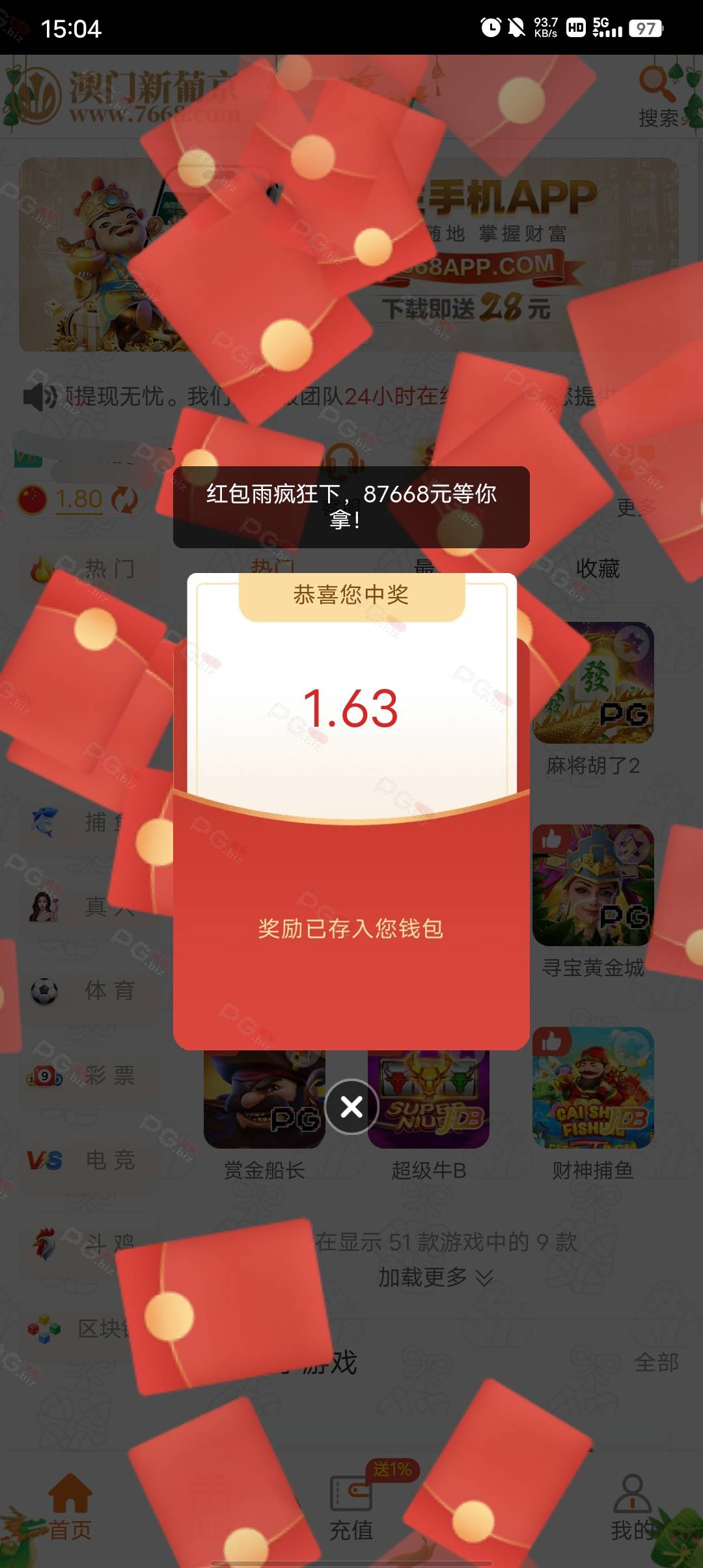Close the red envelope prize popup
The image size is (703, 1568).
point(351,1106)
